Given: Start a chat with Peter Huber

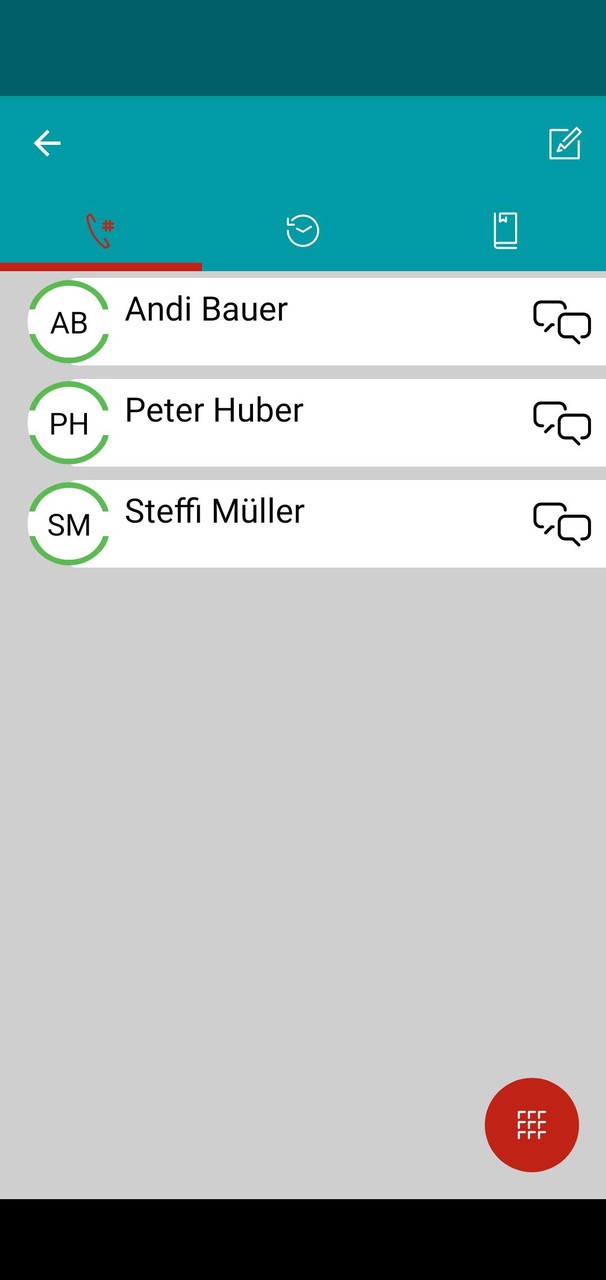Looking at the screenshot, I should coord(562,423).
